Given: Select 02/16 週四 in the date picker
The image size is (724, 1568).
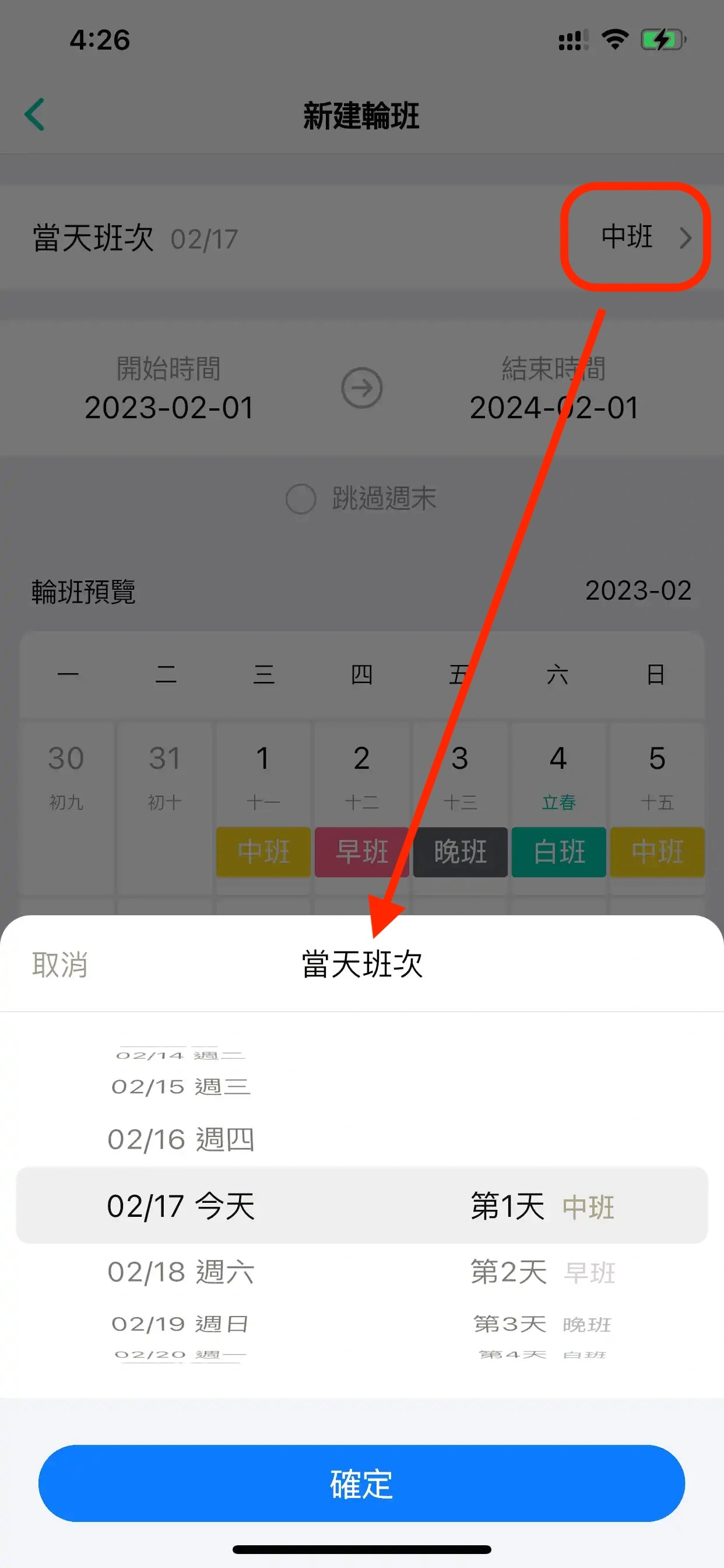Looking at the screenshot, I should [x=181, y=1139].
